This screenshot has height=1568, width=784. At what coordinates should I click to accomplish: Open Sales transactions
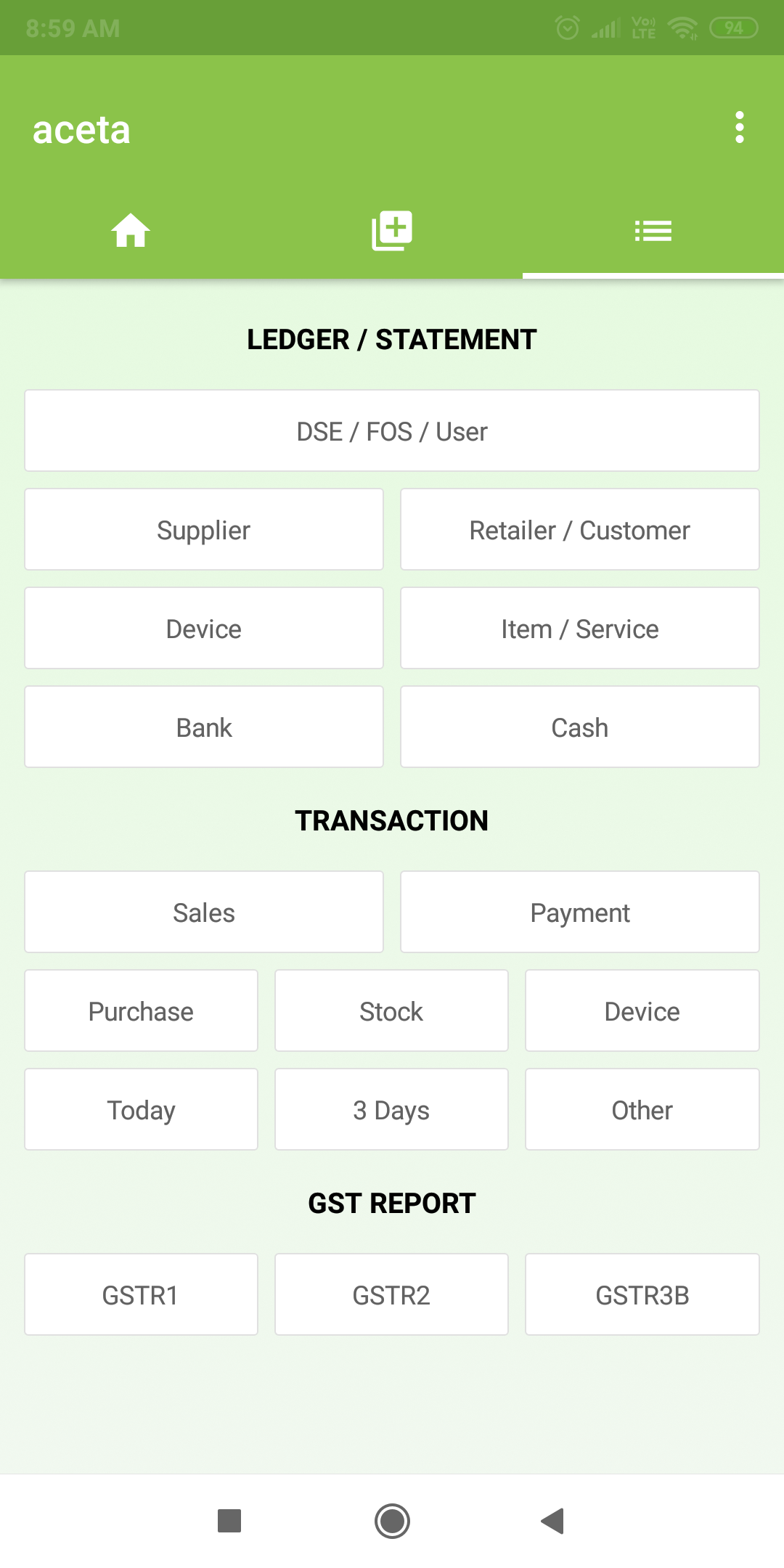point(204,912)
